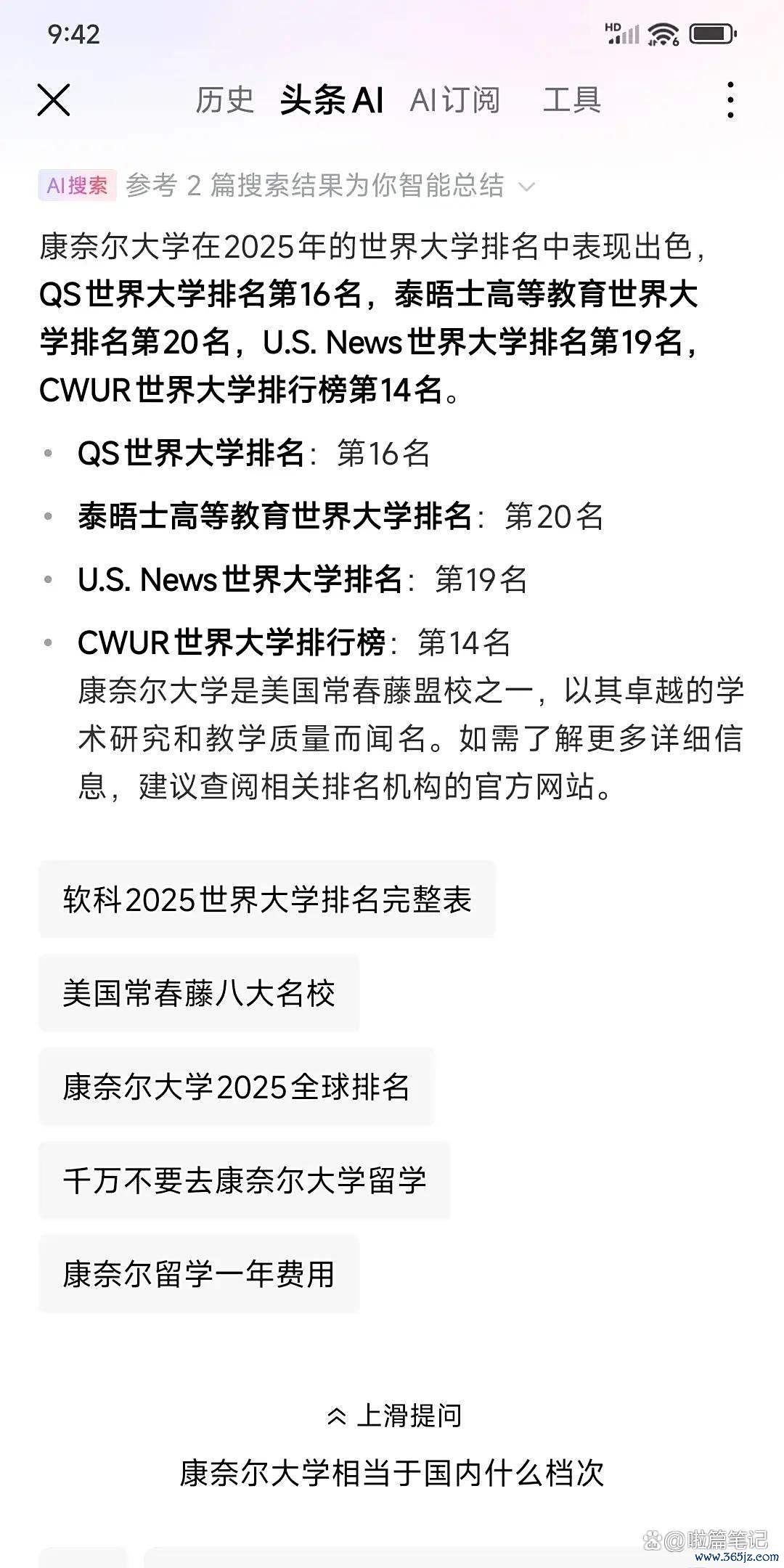This screenshot has height=1568, width=784.
Task: Tap 上滑提问 to ask a question
Action: (393, 1415)
